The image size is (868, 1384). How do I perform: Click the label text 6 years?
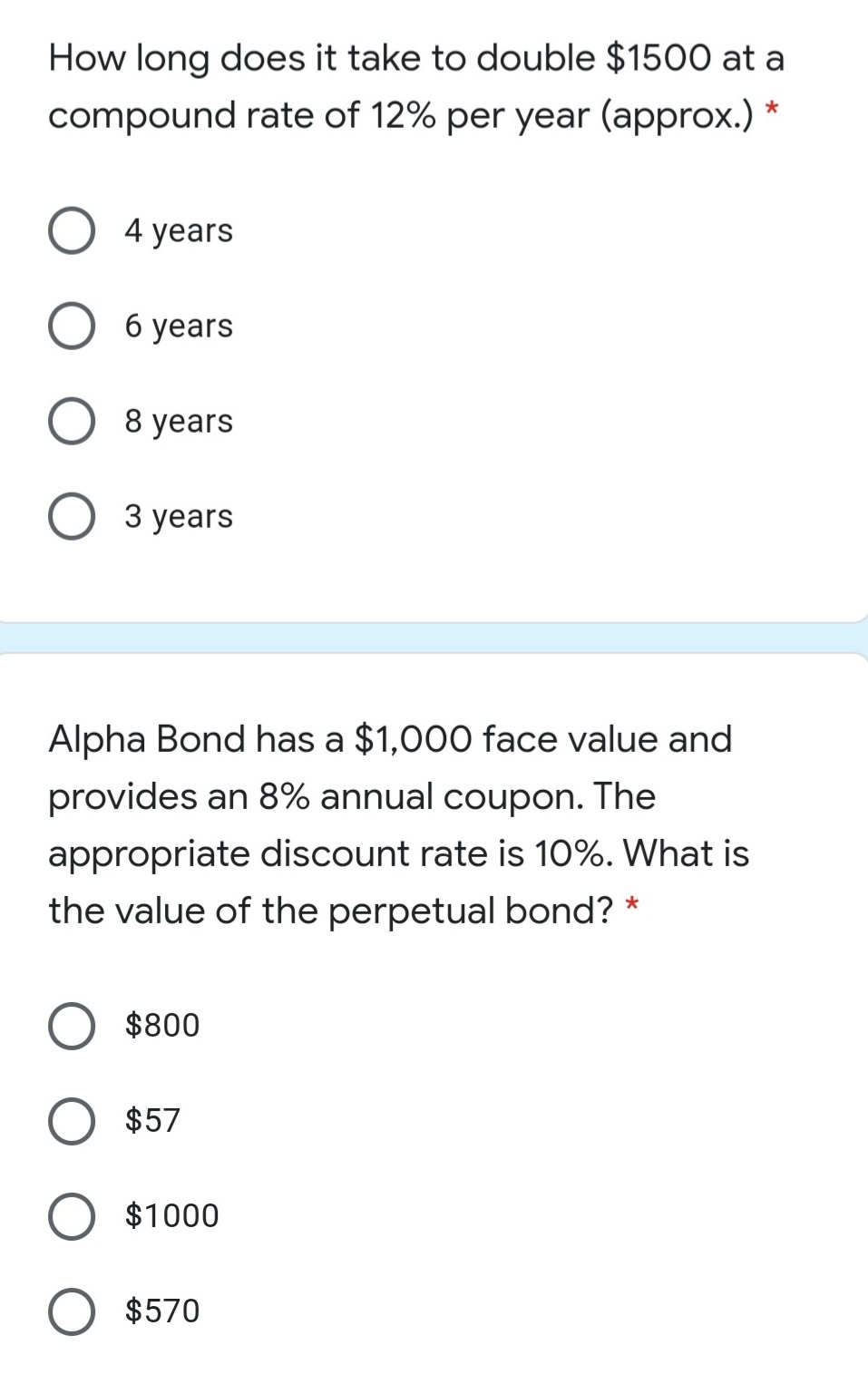177,327
